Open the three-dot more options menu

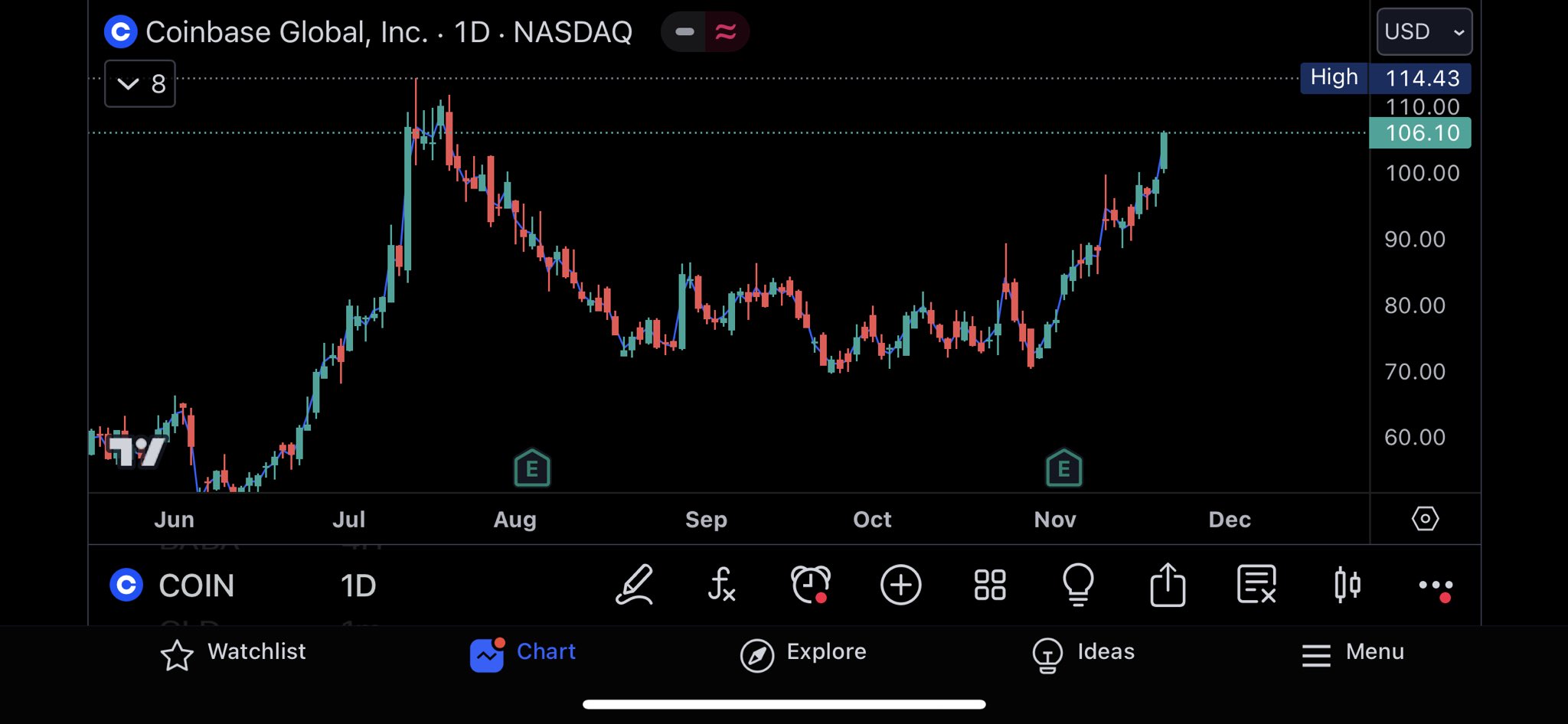[x=1435, y=586]
